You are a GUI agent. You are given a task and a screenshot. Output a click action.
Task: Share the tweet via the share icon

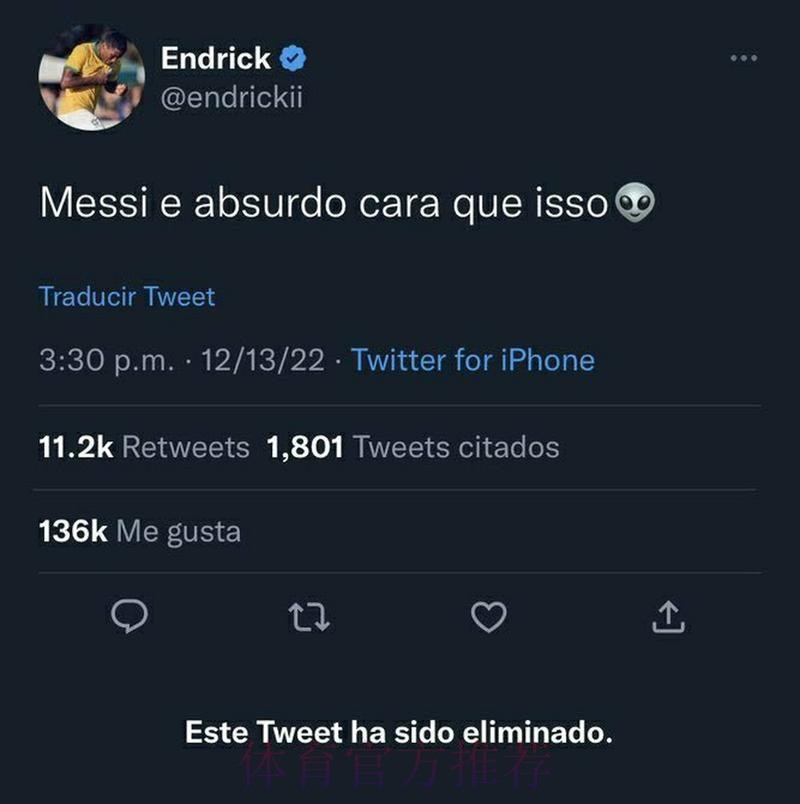pyautogui.click(x=668, y=617)
